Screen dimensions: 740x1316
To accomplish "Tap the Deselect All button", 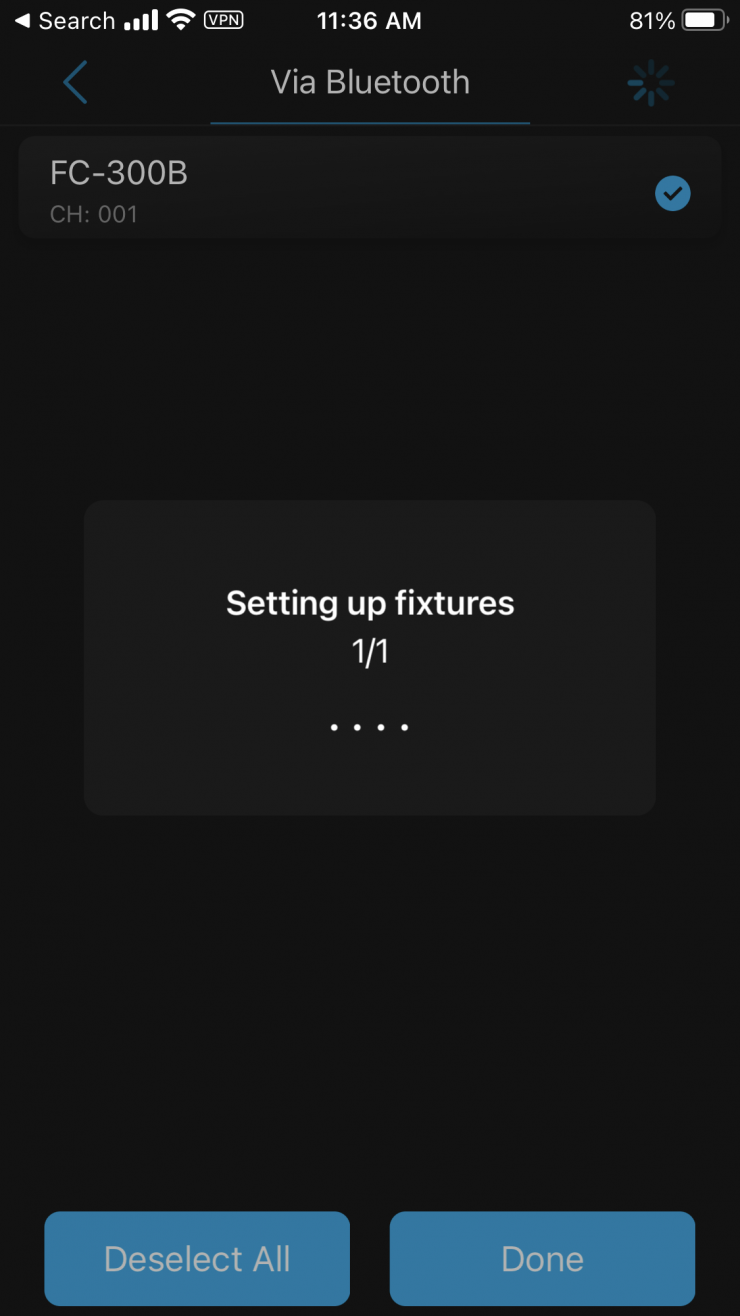I will (197, 1258).
